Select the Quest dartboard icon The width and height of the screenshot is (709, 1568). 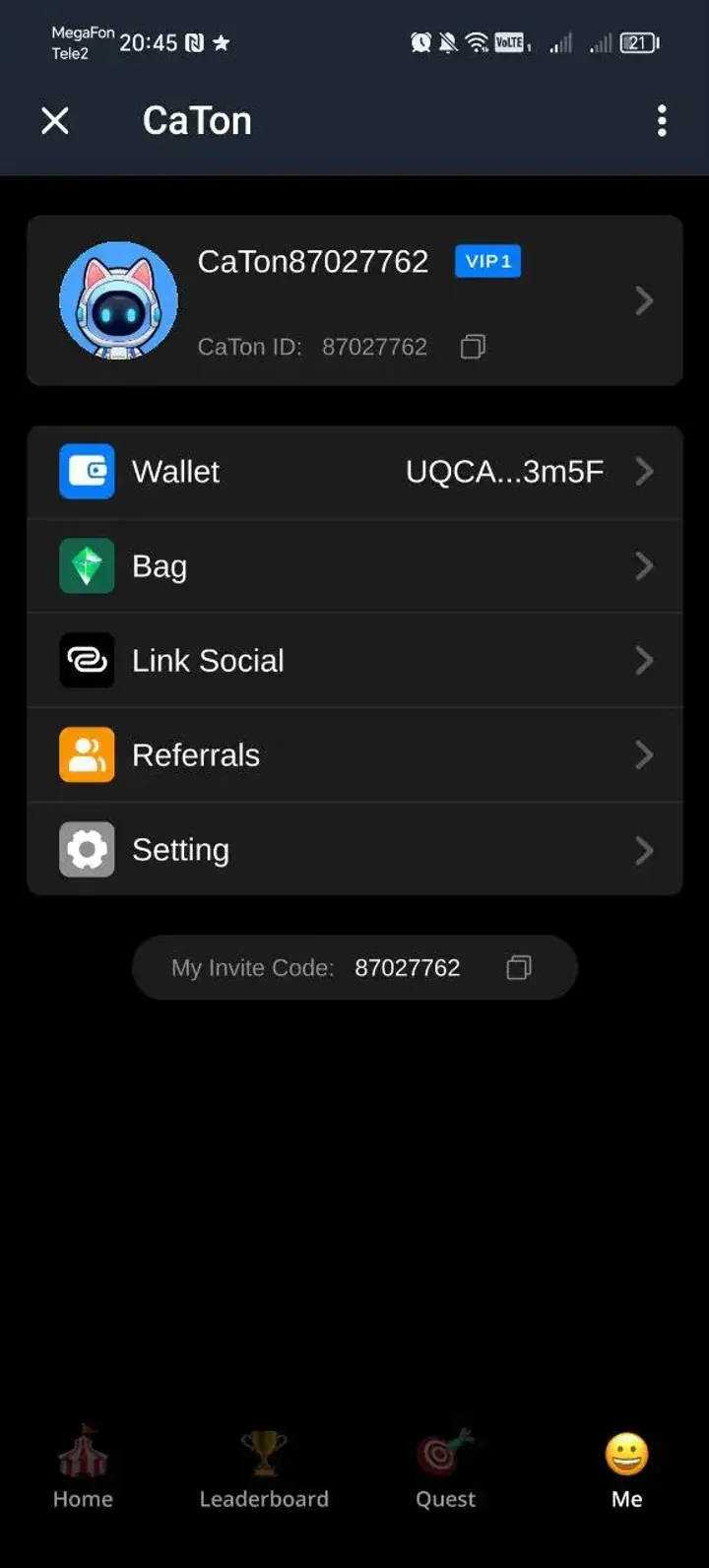coord(444,1453)
